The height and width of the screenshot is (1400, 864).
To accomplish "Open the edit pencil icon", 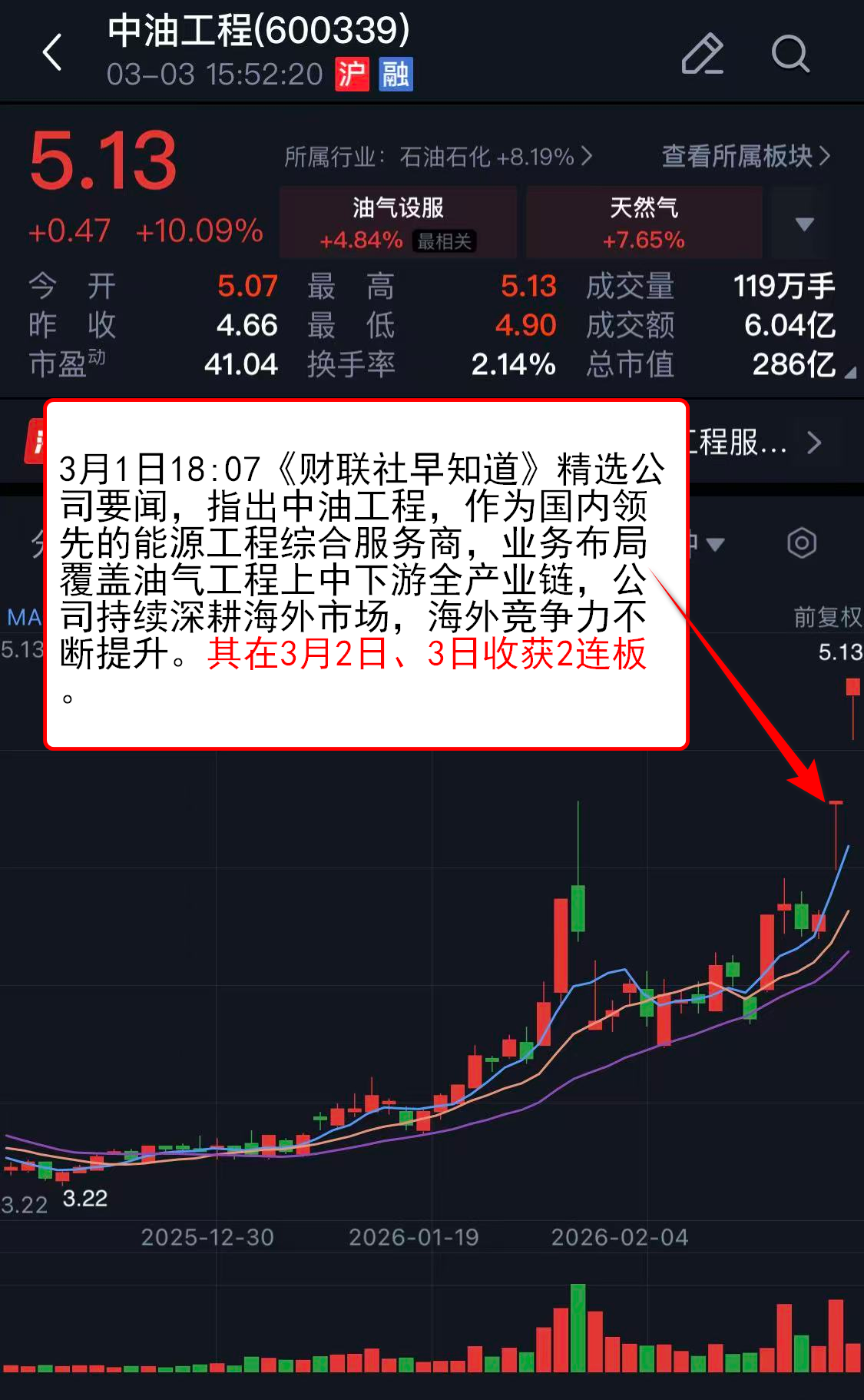I will [x=702, y=54].
